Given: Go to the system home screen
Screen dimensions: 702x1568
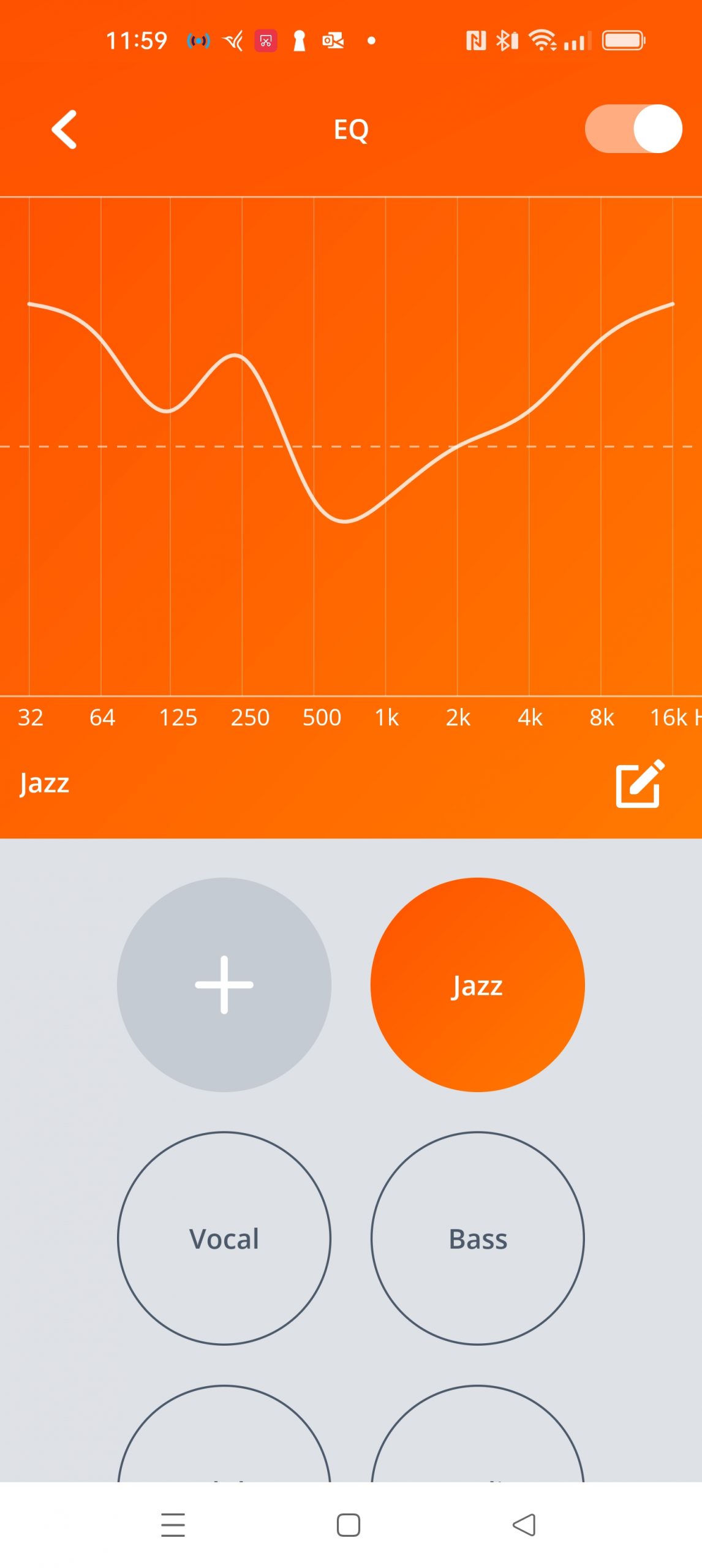Looking at the screenshot, I should 349,1525.
